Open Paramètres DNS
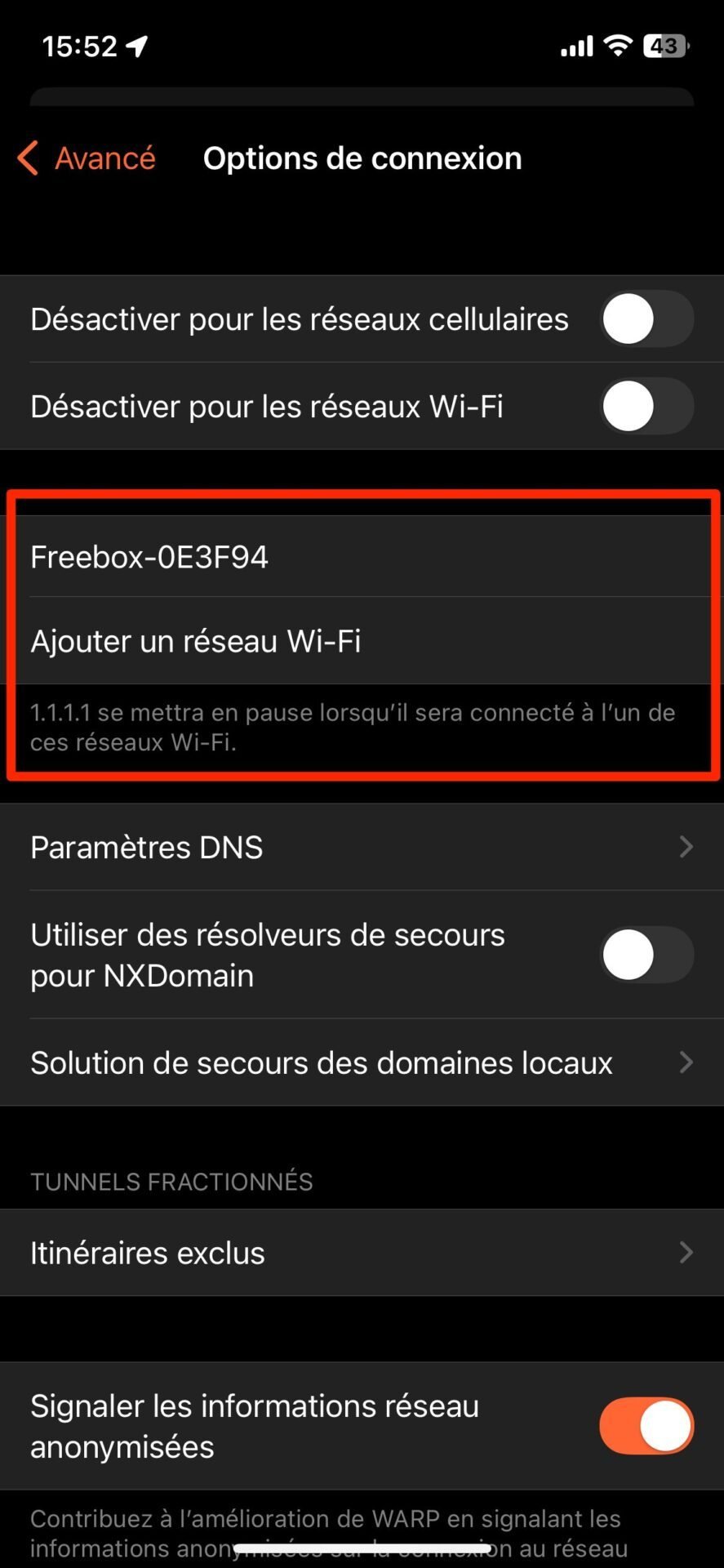 (x=362, y=847)
